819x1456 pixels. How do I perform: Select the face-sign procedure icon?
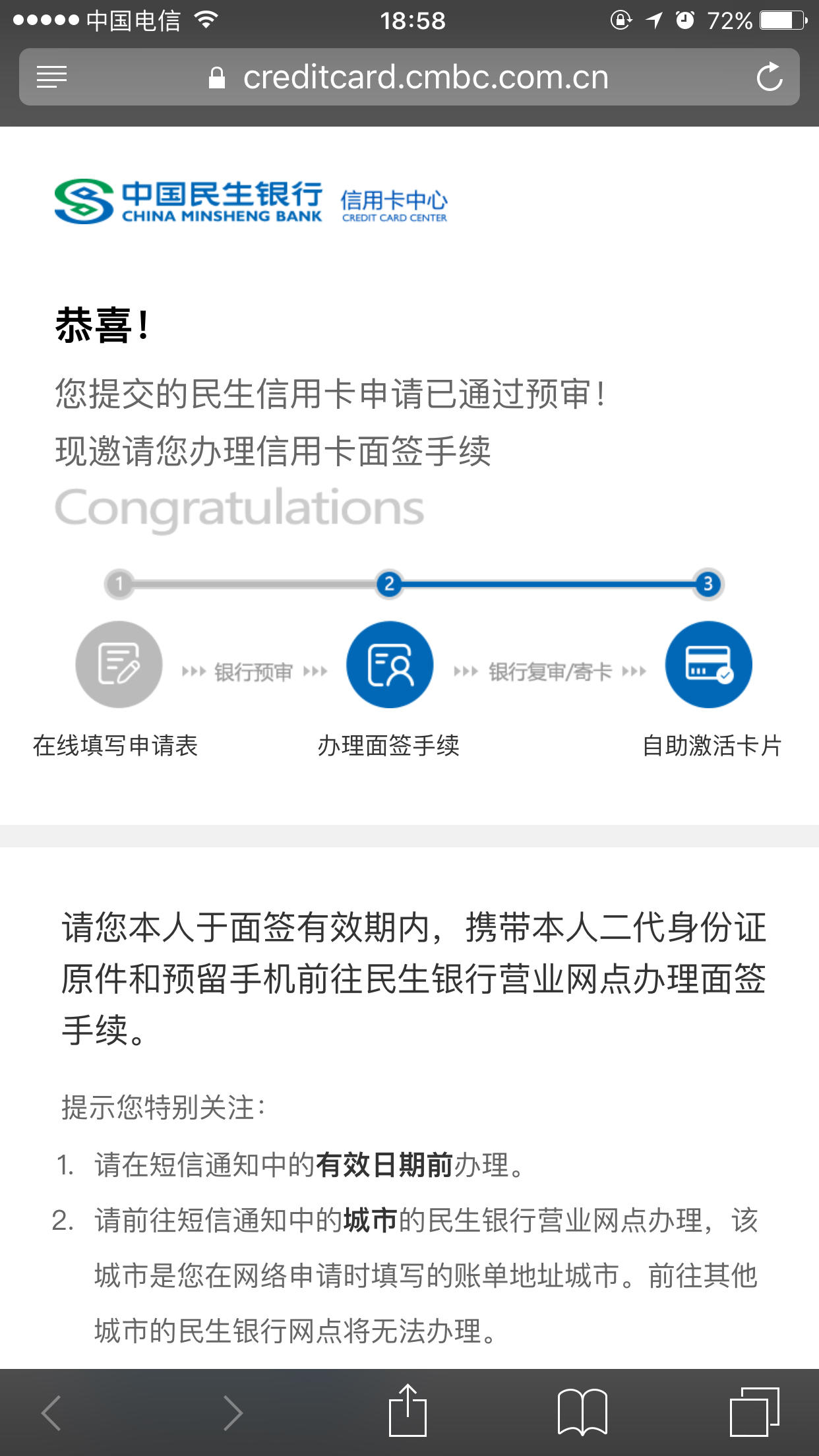390,665
